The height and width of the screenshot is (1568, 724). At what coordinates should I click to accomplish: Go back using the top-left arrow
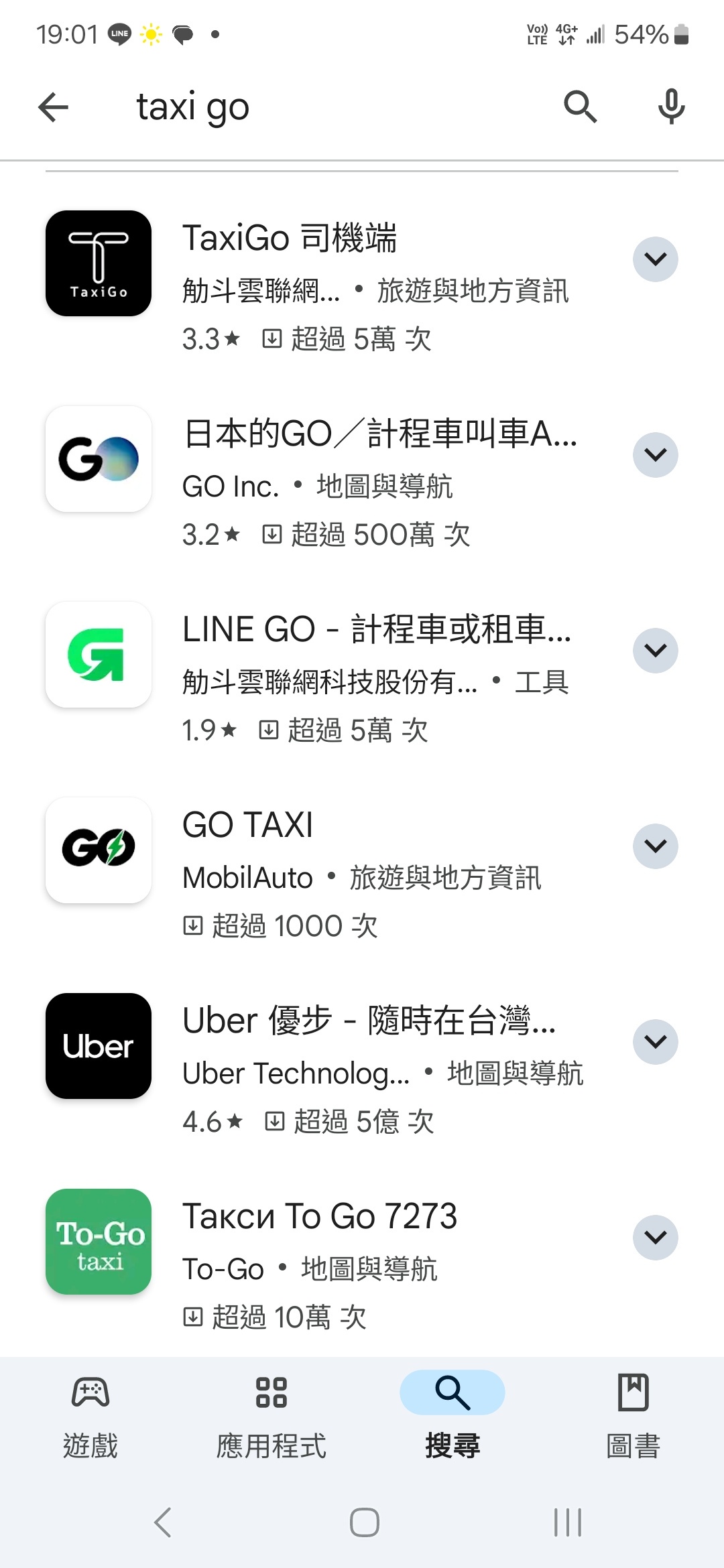[54, 107]
